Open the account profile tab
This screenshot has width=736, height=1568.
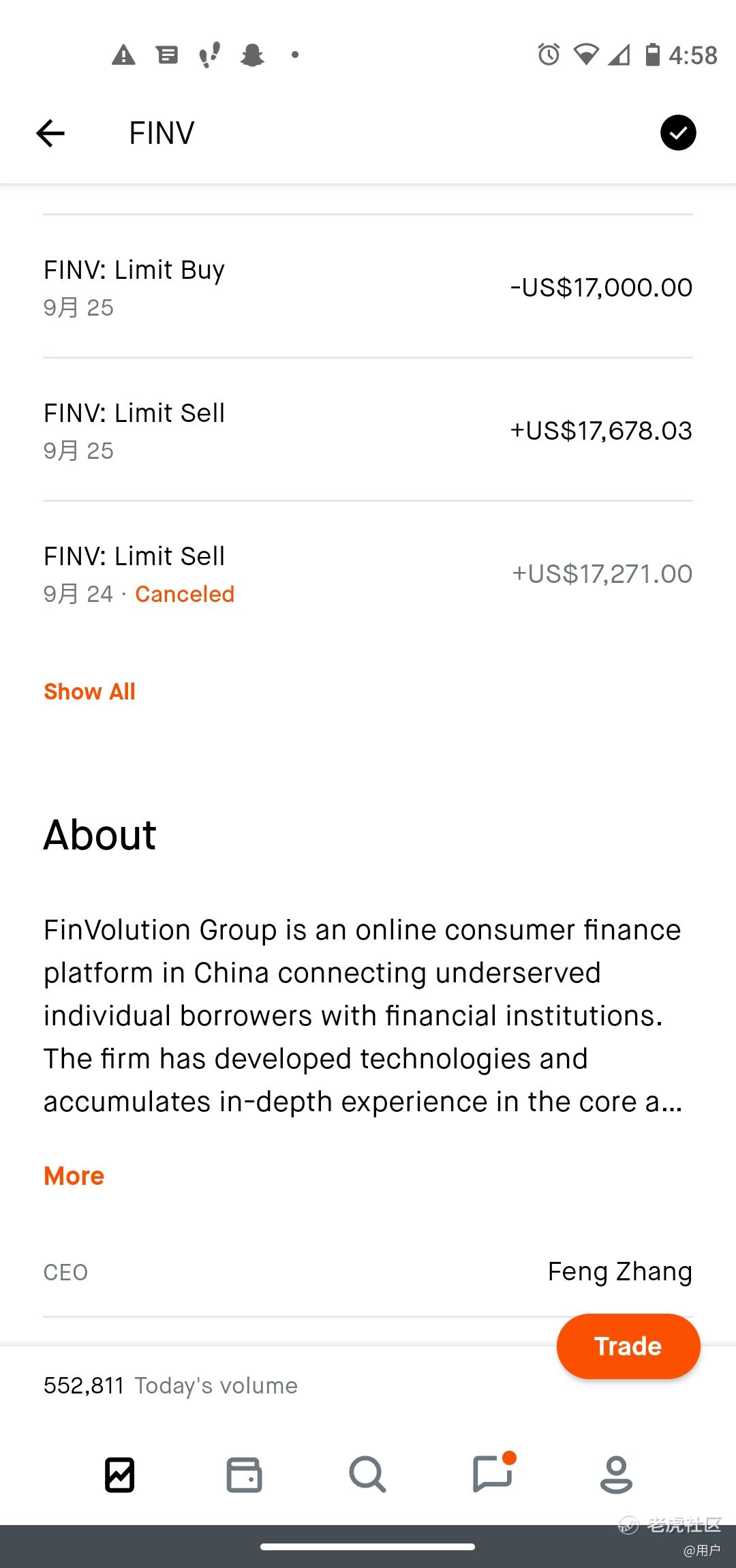click(616, 1475)
